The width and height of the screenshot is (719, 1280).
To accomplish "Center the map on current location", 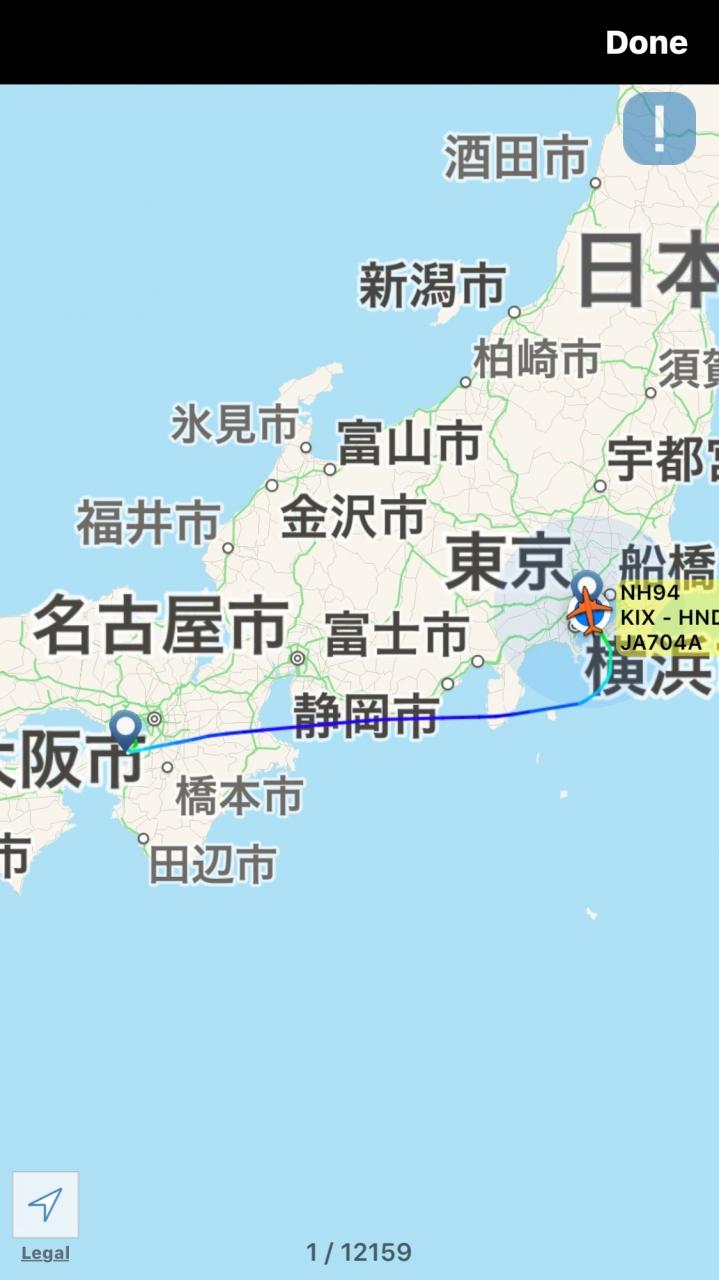I will click(x=45, y=1204).
